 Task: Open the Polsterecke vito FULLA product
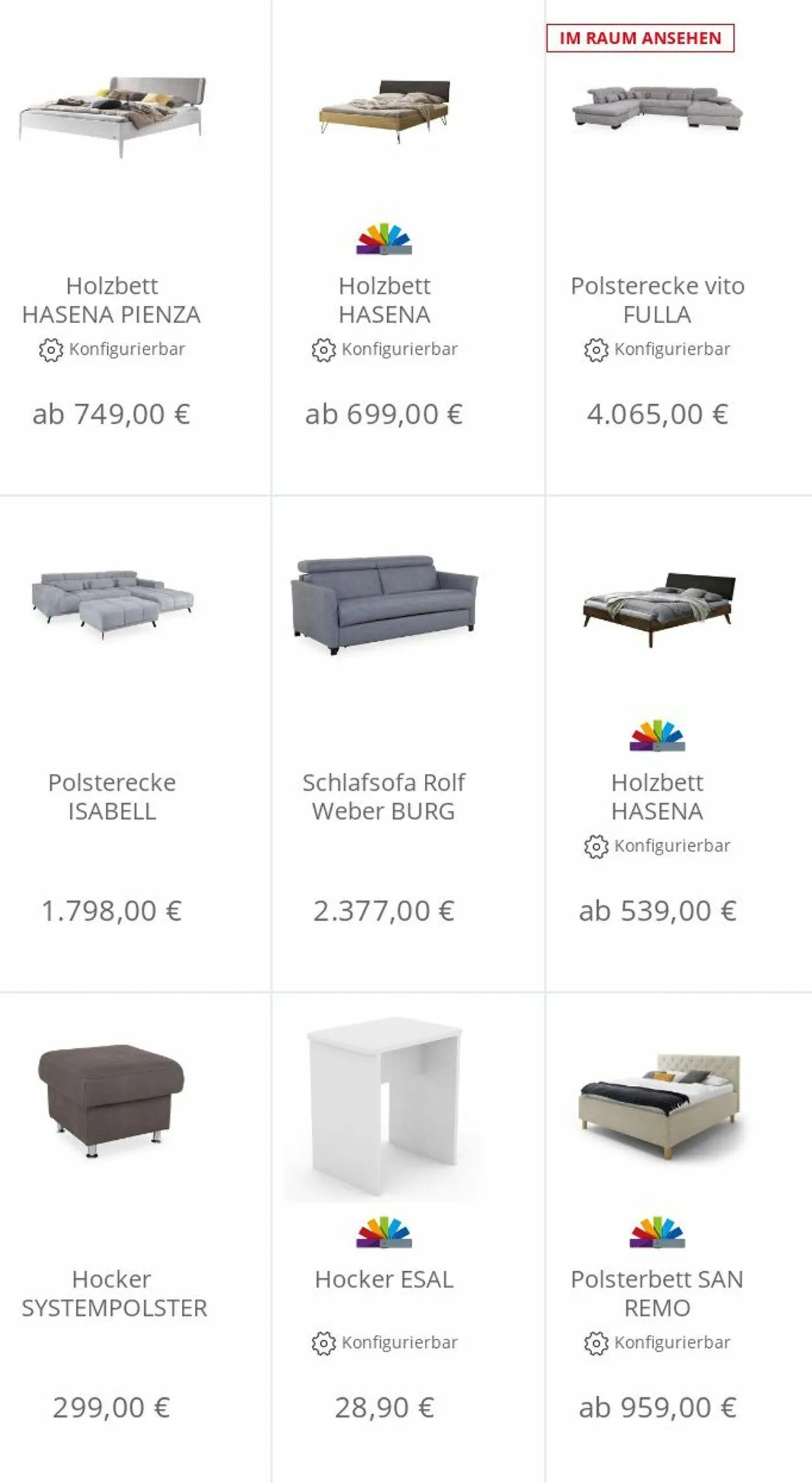coord(657,300)
